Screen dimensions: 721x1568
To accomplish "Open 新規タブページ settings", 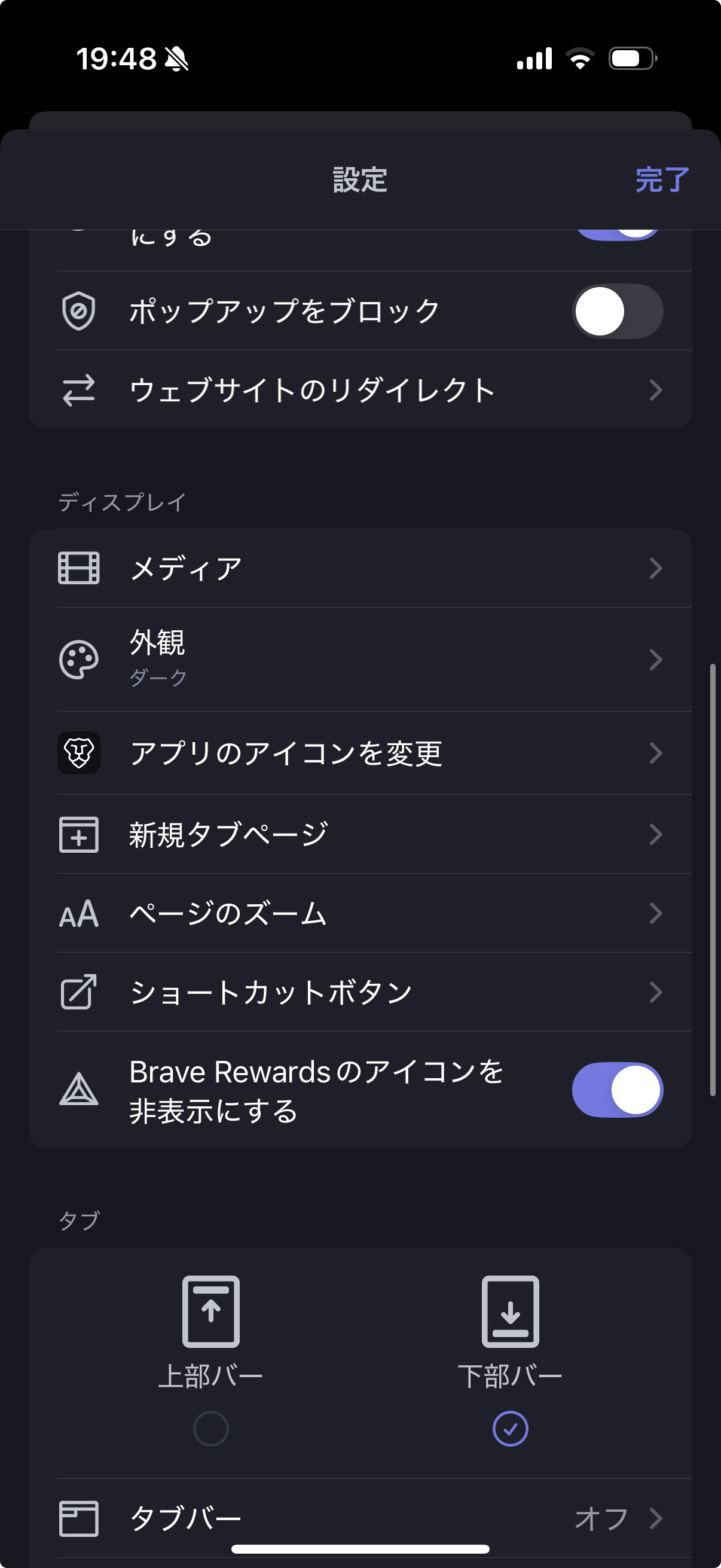I will coord(360,834).
